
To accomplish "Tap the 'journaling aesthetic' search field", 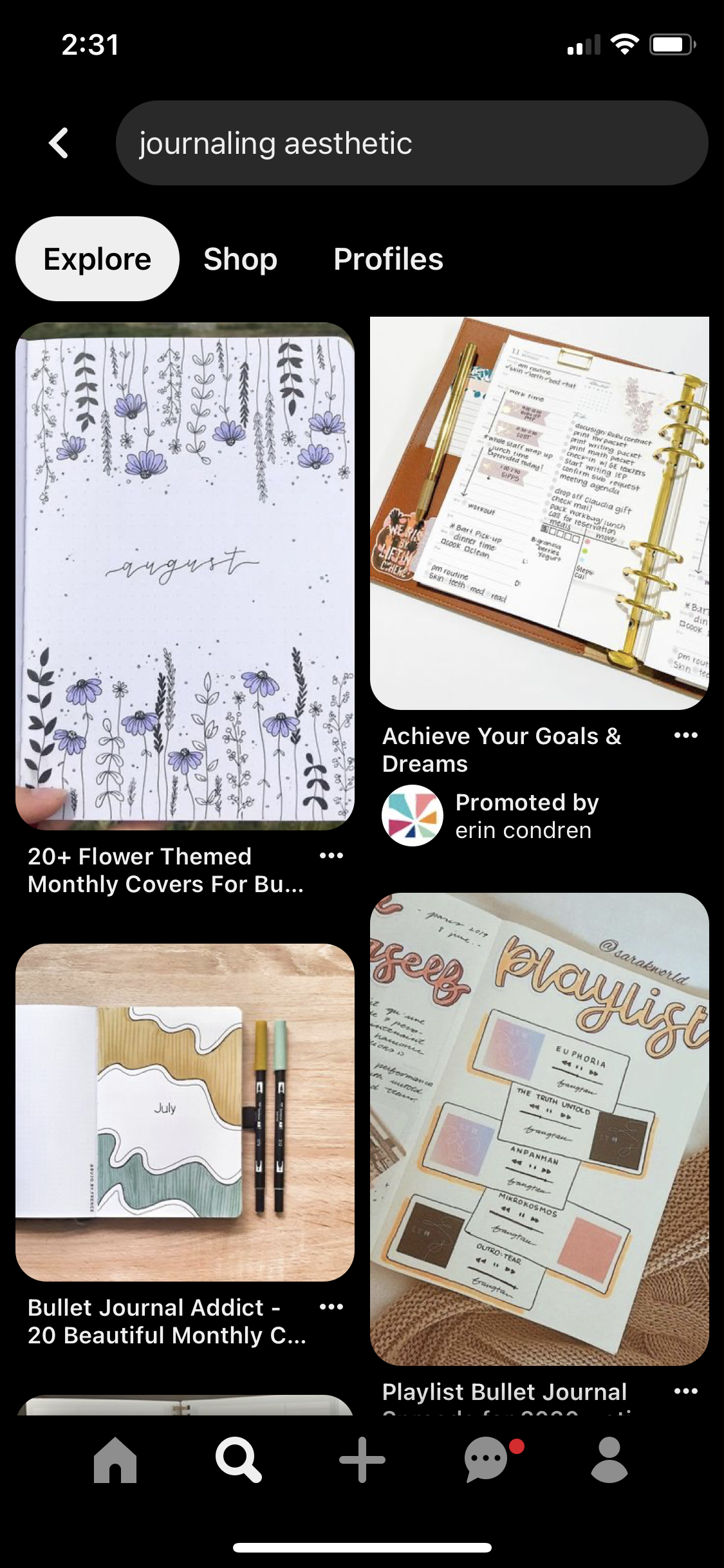I will click(412, 143).
